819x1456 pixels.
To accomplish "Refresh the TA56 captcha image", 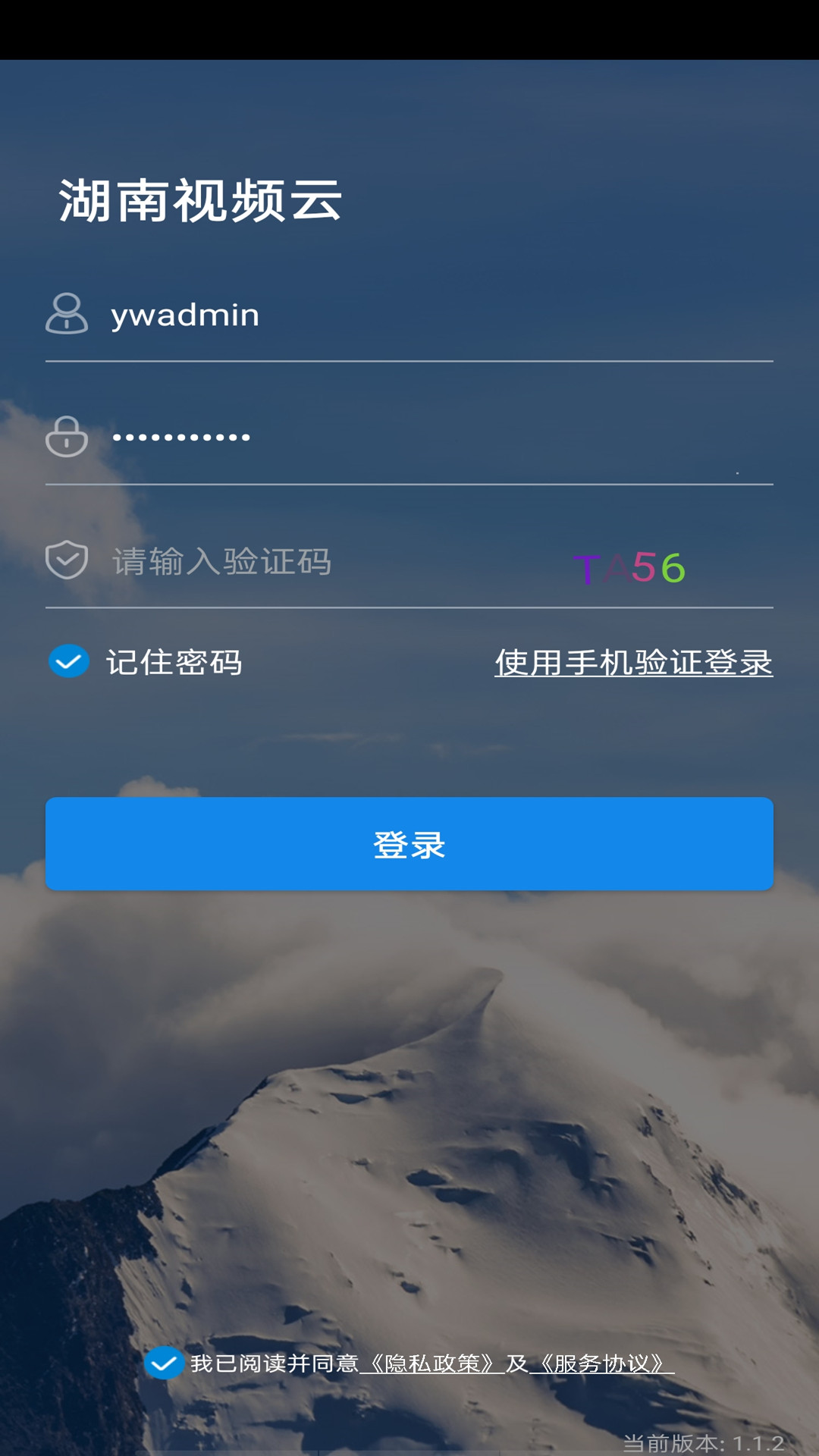I will coord(629,568).
